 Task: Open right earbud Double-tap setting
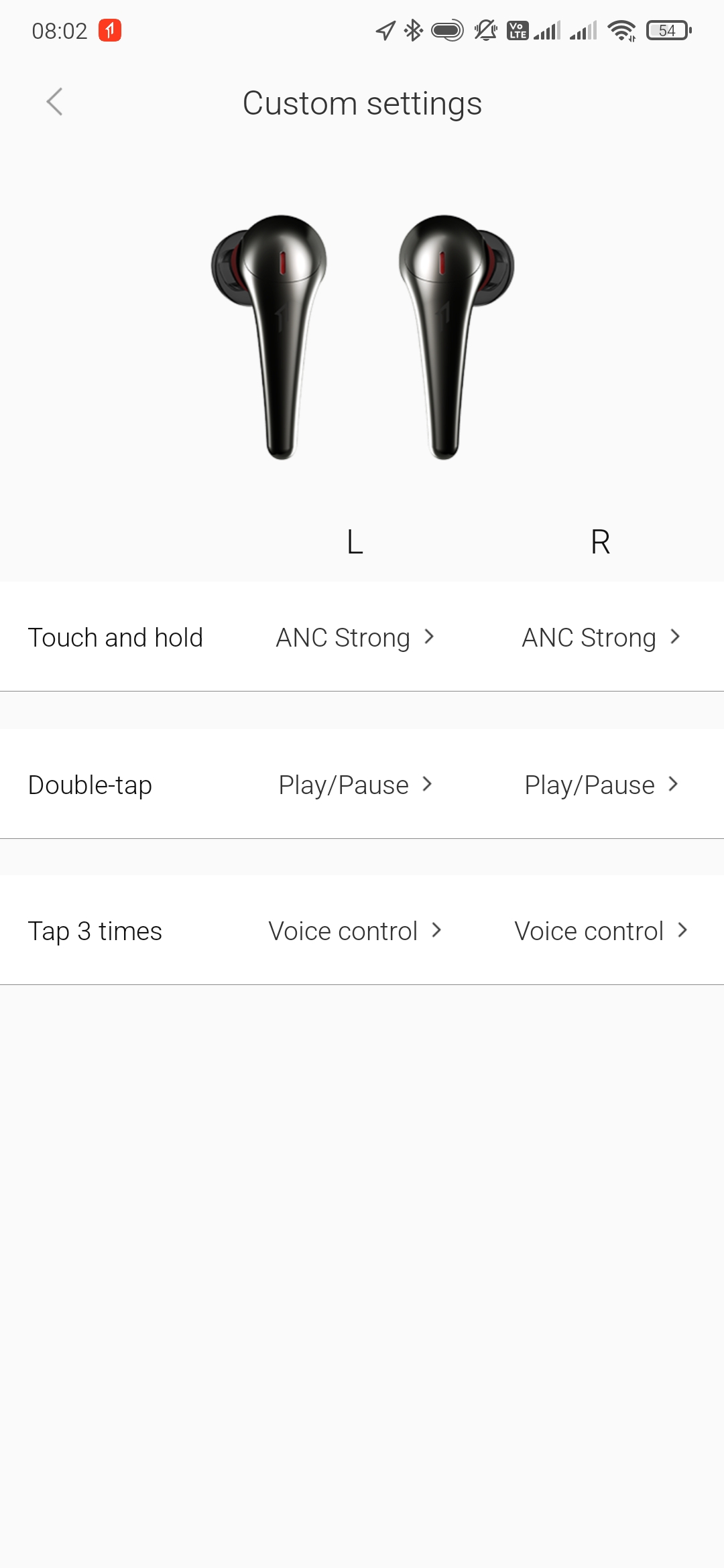601,785
